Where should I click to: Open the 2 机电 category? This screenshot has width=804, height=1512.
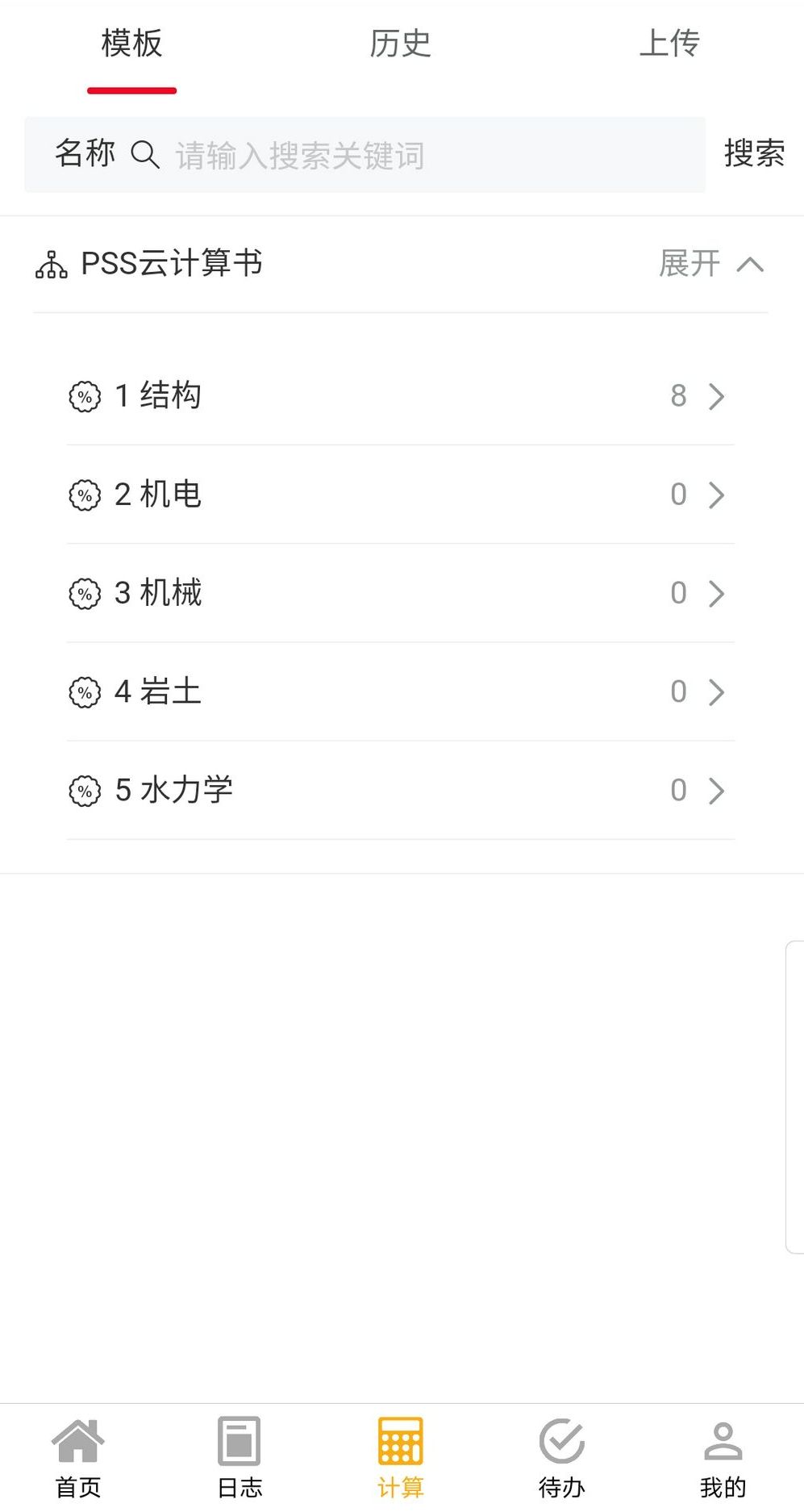click(x=400, y=495)
